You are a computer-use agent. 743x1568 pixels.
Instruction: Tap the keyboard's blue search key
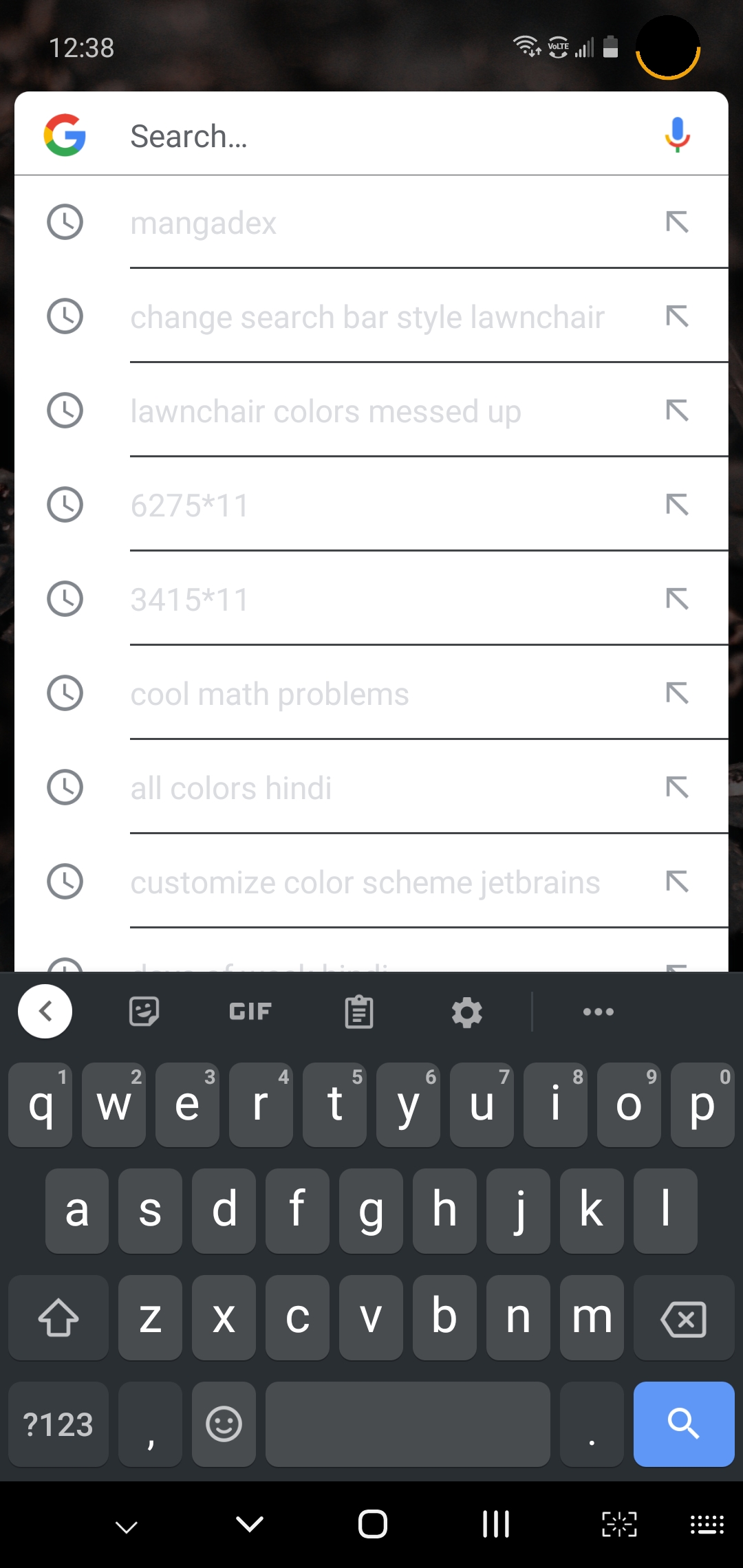pyautogui.click(x=684, y=1424)
